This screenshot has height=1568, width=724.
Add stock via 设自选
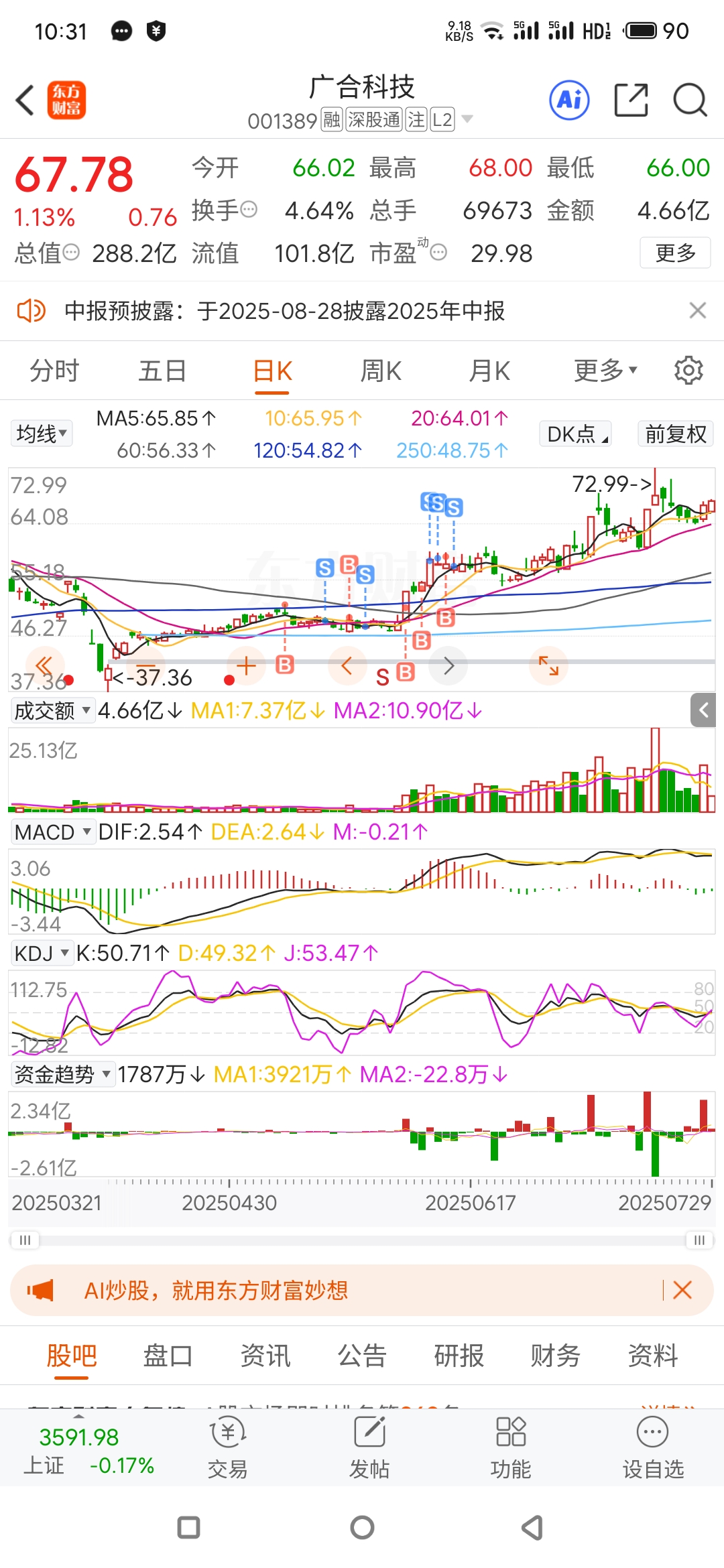pyautogui.click(x=653, y=1448)
